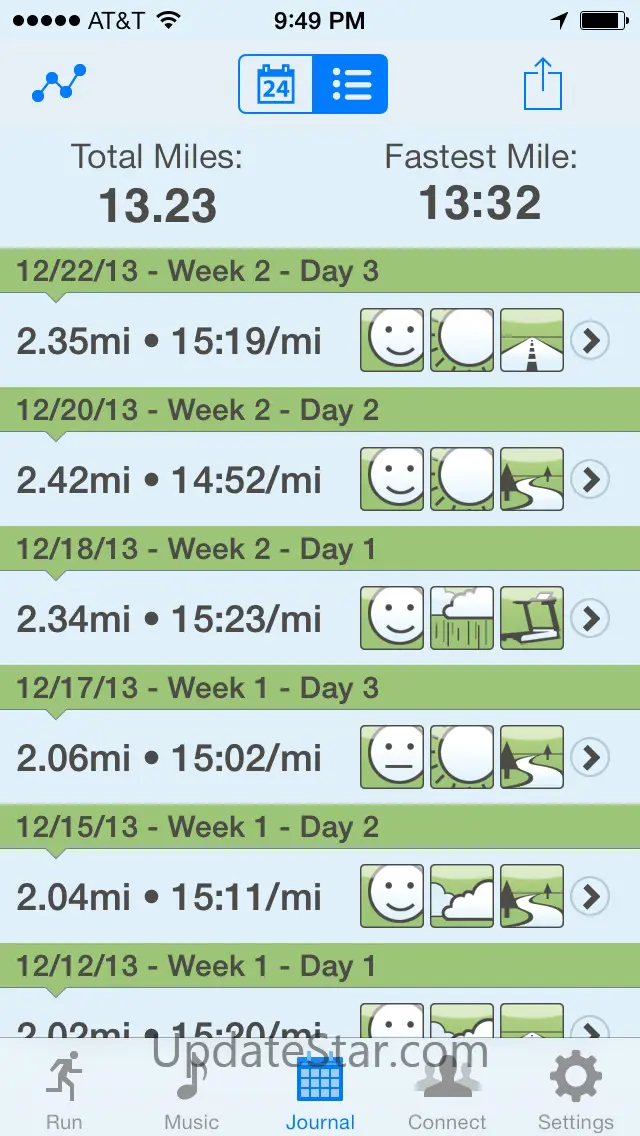Open the 12/20/13 Week 2 Day 2 run

tap(590, 480)
